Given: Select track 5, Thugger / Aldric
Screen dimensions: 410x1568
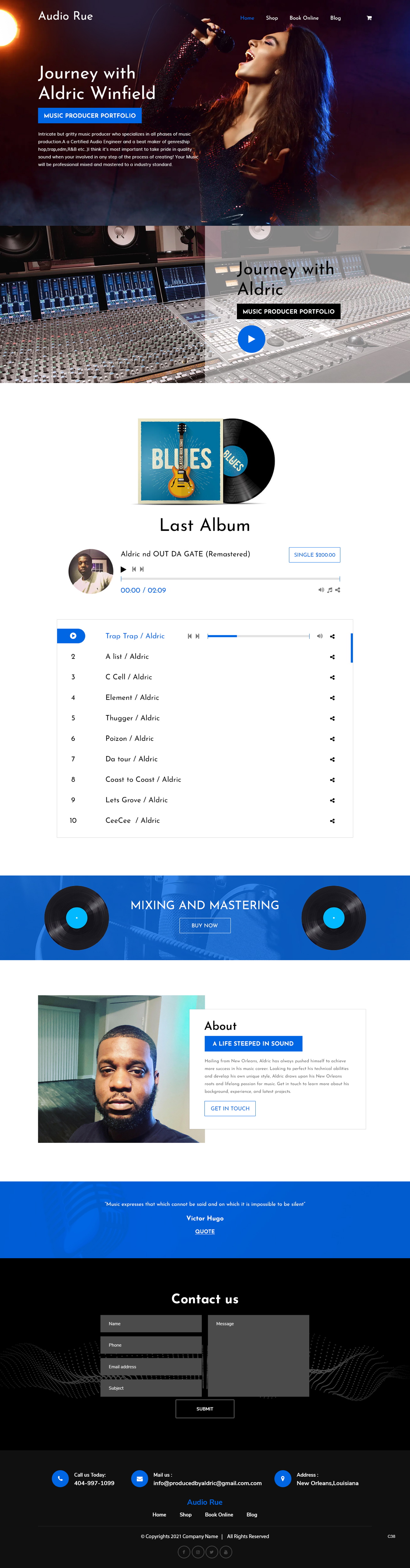Looking at the screenshot, I should pos(132,718).
